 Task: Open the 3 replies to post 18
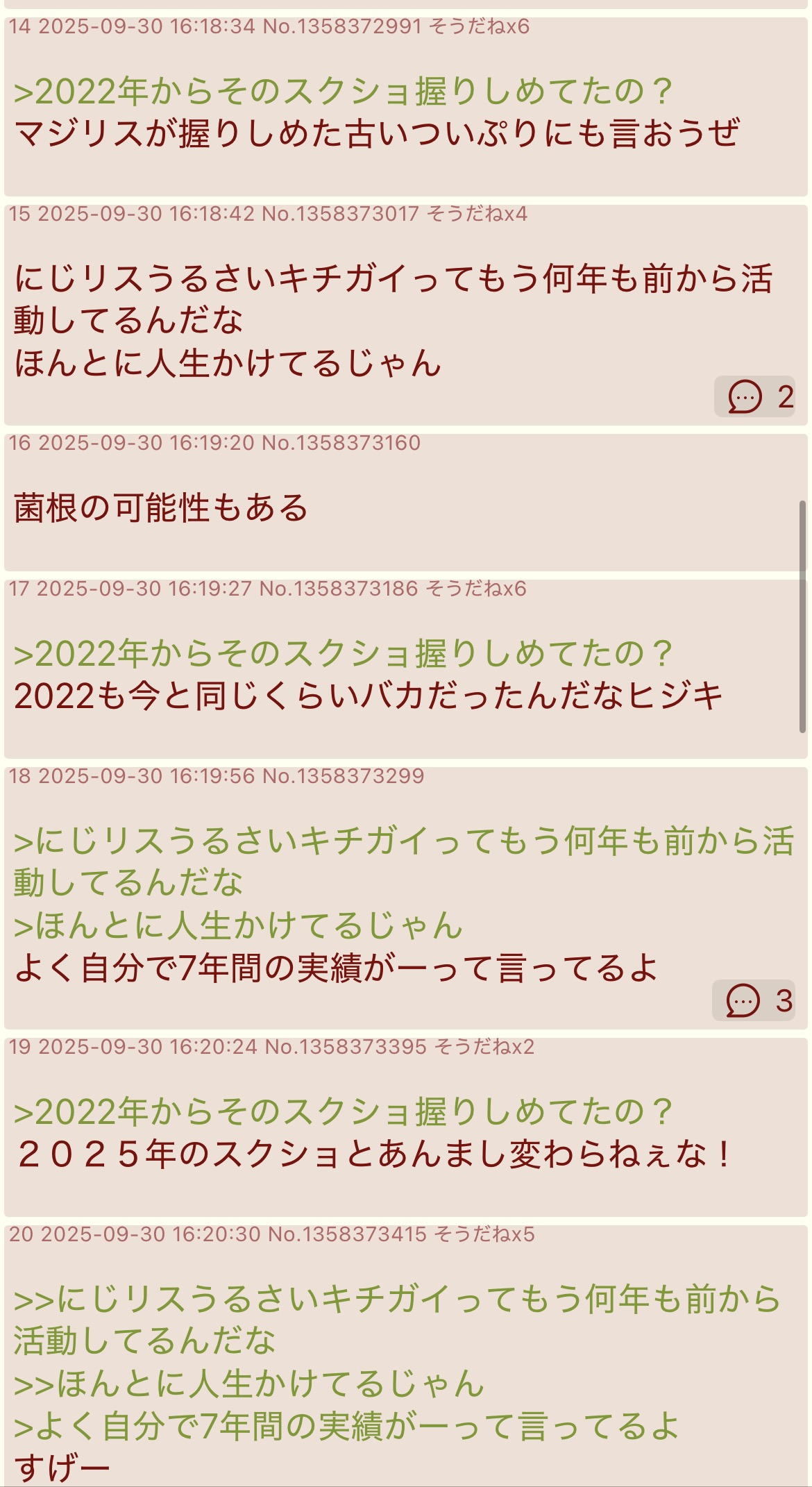click(x=754, y=1001)
